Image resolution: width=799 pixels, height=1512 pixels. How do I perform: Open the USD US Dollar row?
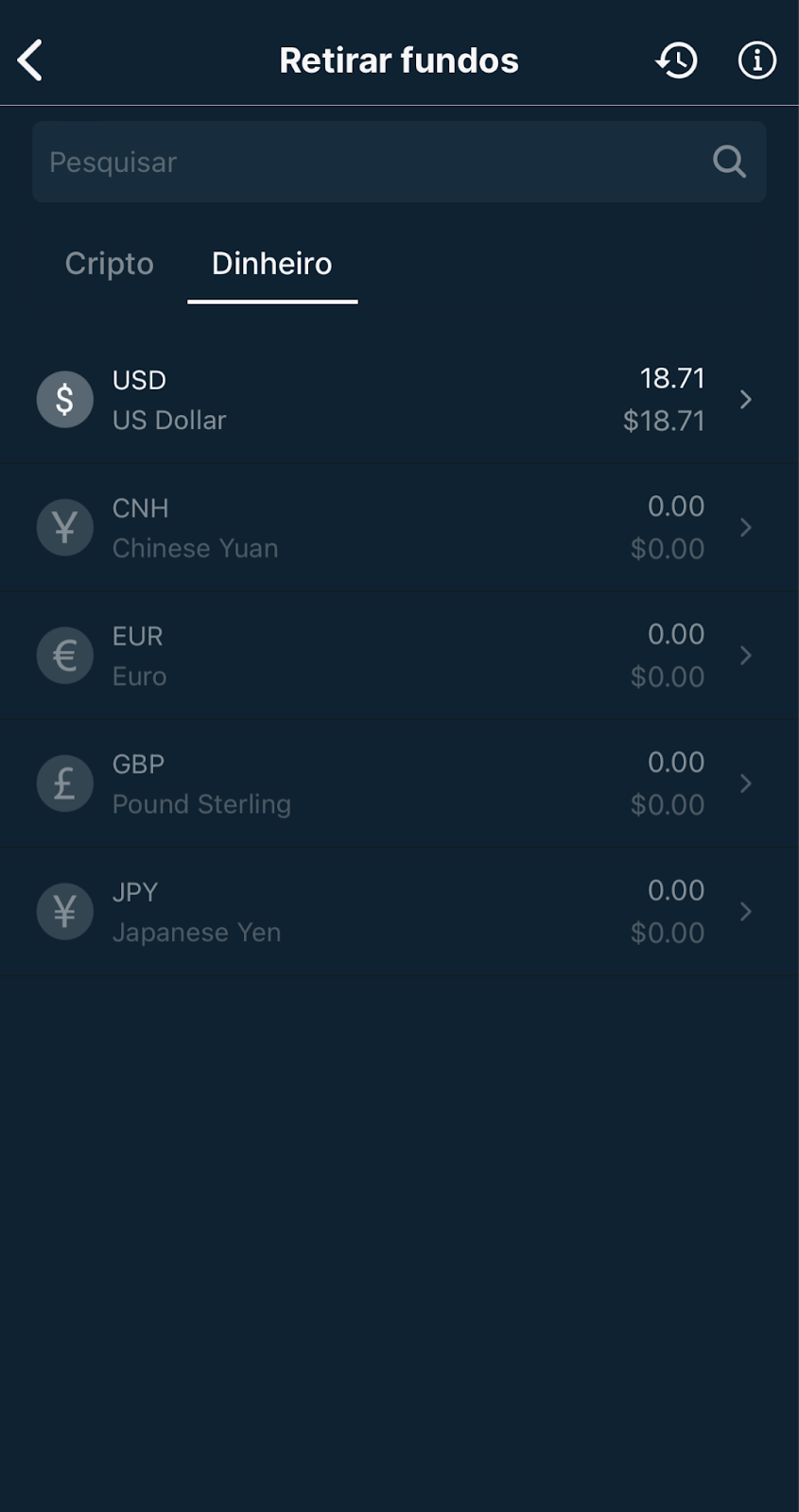click(x=399, y=399)
